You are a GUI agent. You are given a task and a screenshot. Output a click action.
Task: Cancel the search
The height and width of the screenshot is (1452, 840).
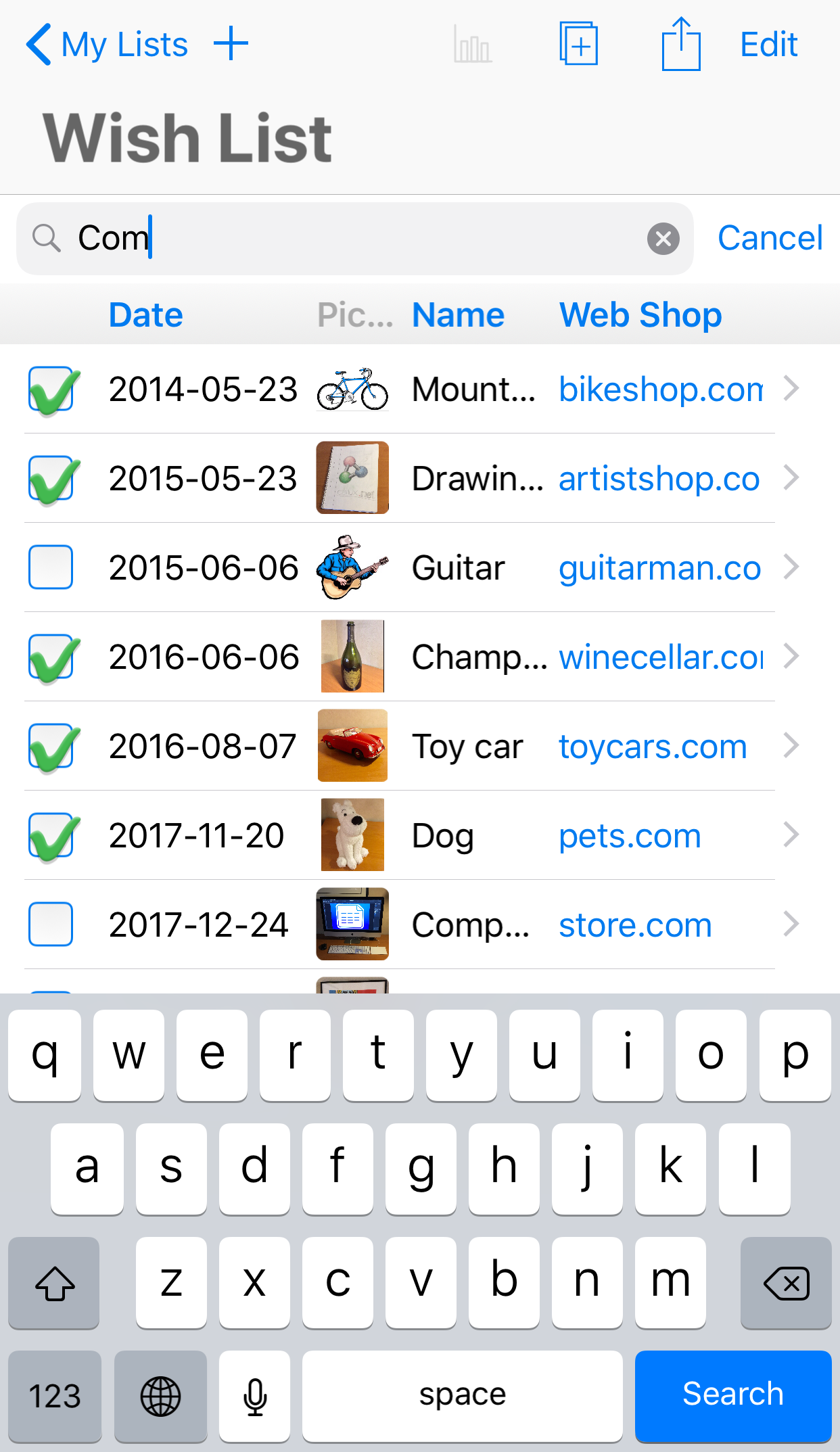(770, 238)
